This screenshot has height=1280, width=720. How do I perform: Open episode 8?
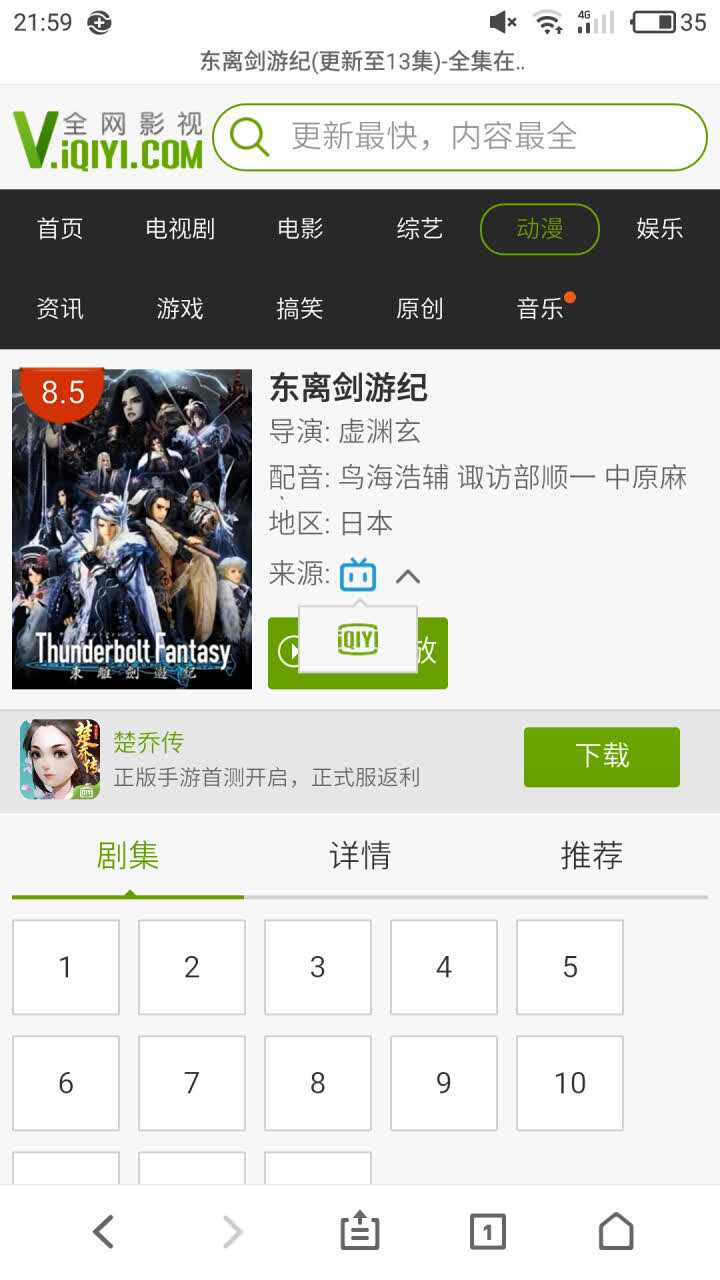[318, 1083]
